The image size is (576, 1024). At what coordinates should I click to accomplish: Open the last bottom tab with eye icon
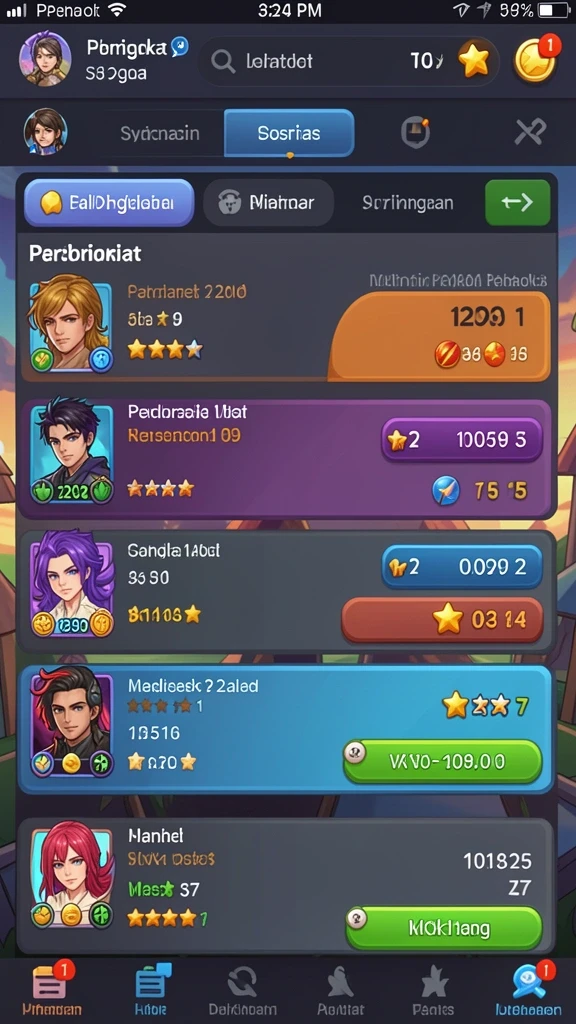(x=528, y=990)
